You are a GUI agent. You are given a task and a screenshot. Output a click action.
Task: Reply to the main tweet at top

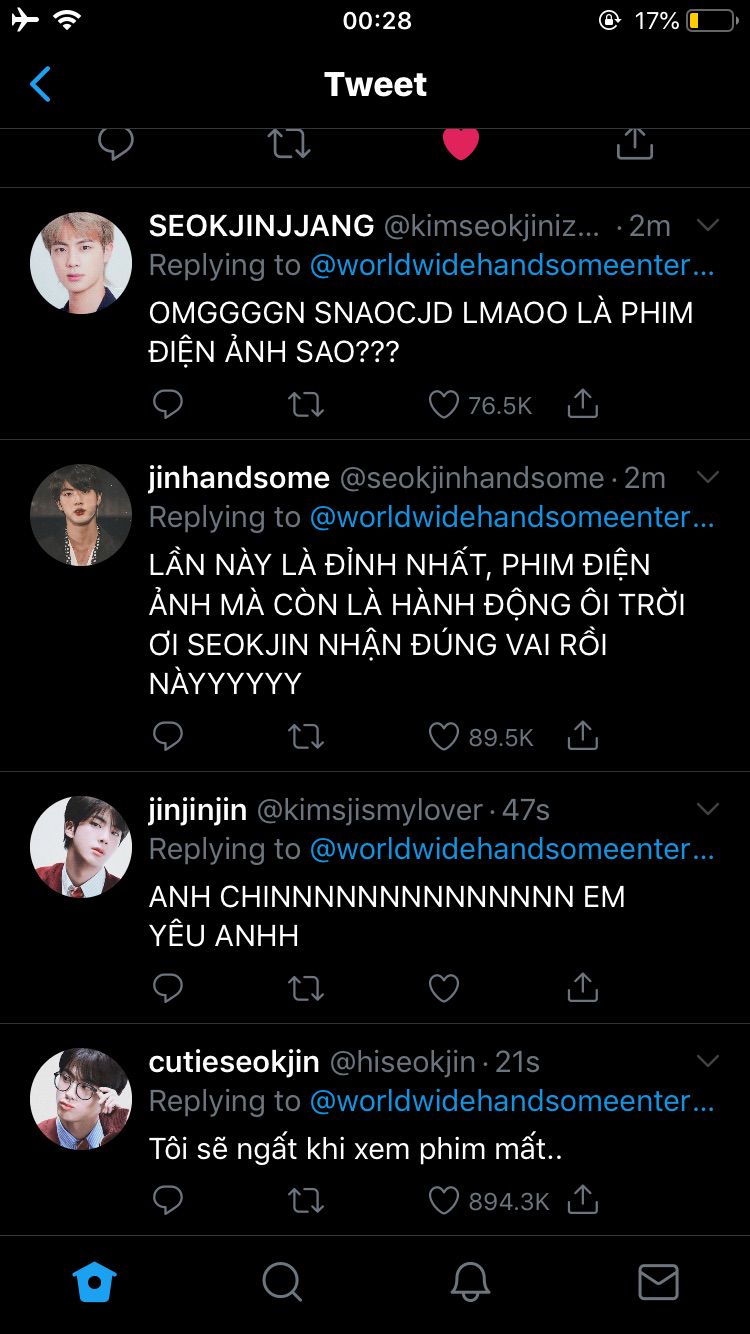coord(116,144)
